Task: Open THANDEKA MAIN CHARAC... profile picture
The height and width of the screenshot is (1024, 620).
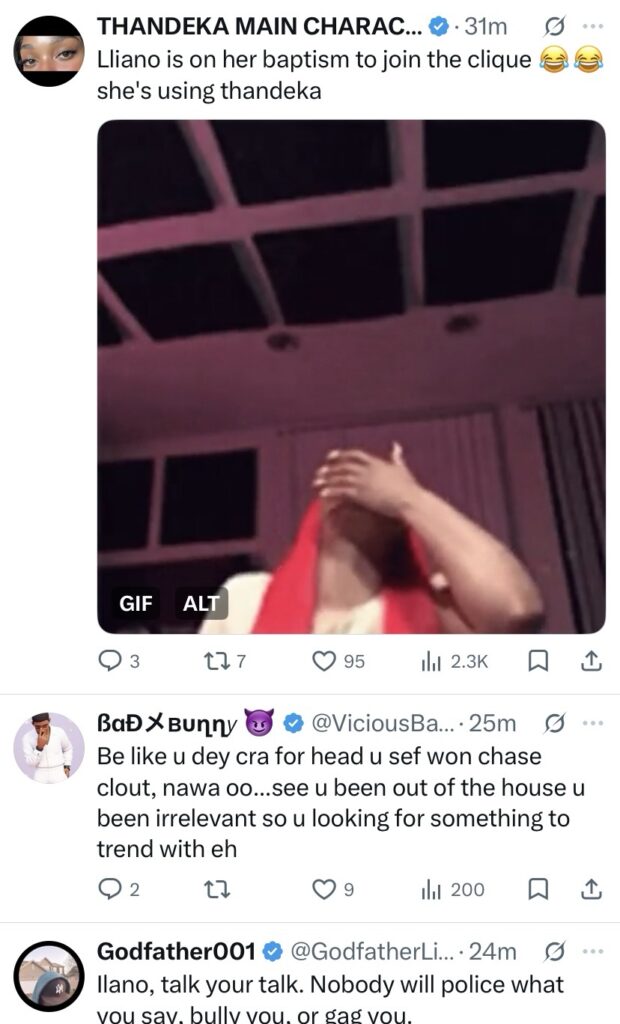Action: pos(50,51)
